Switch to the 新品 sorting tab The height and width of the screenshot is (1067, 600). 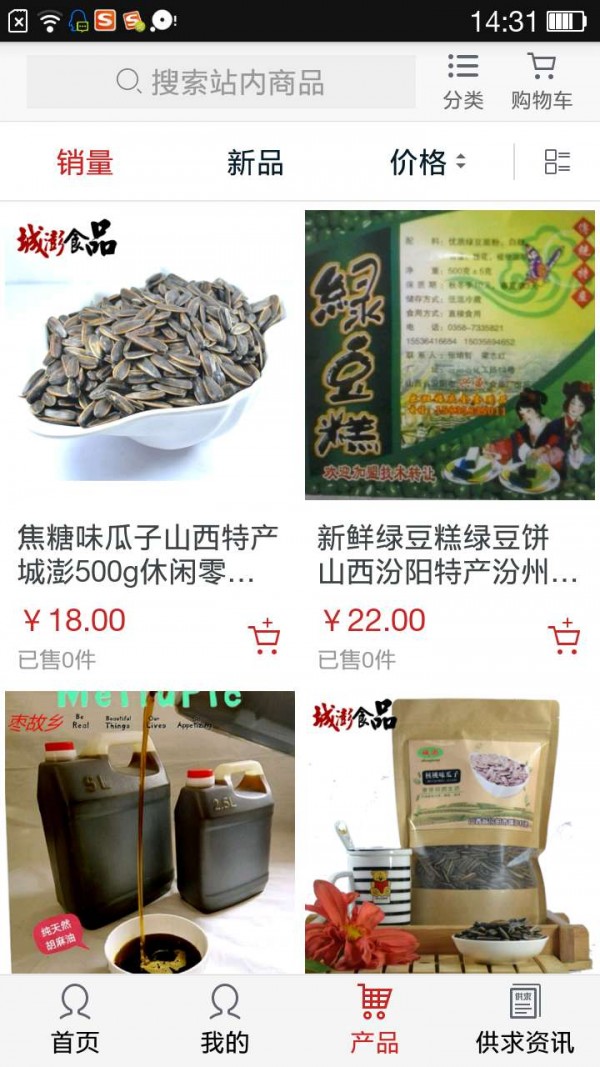[255, 162]
